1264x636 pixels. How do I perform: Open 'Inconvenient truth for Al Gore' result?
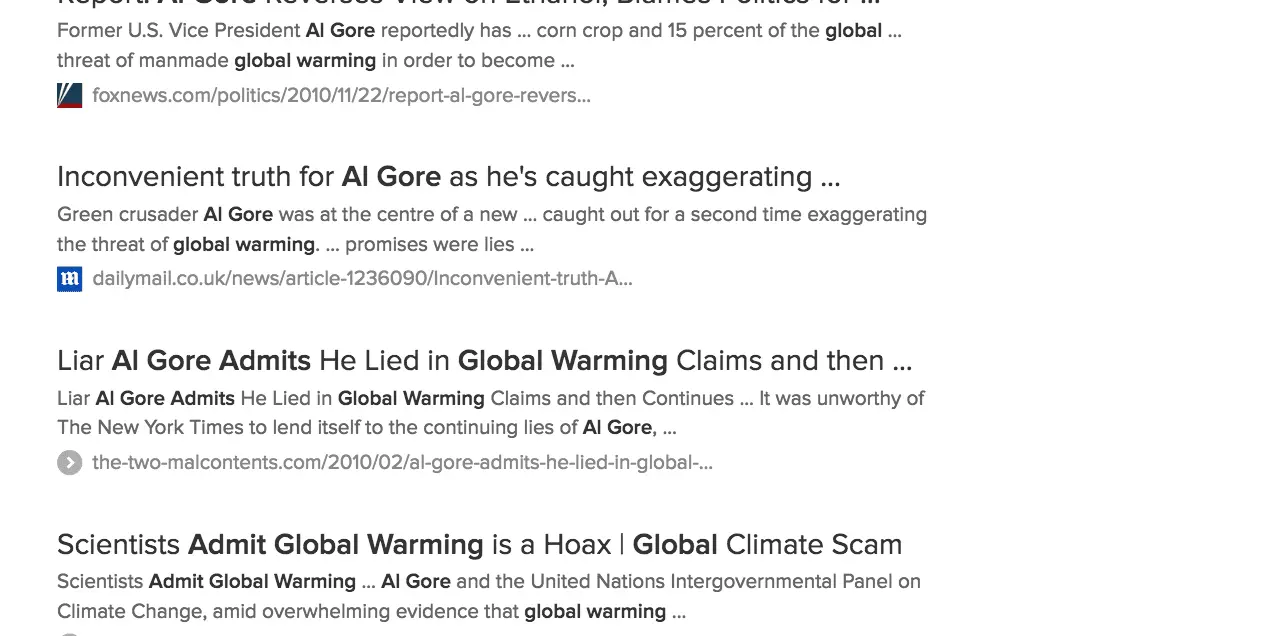tap(448, 177)
